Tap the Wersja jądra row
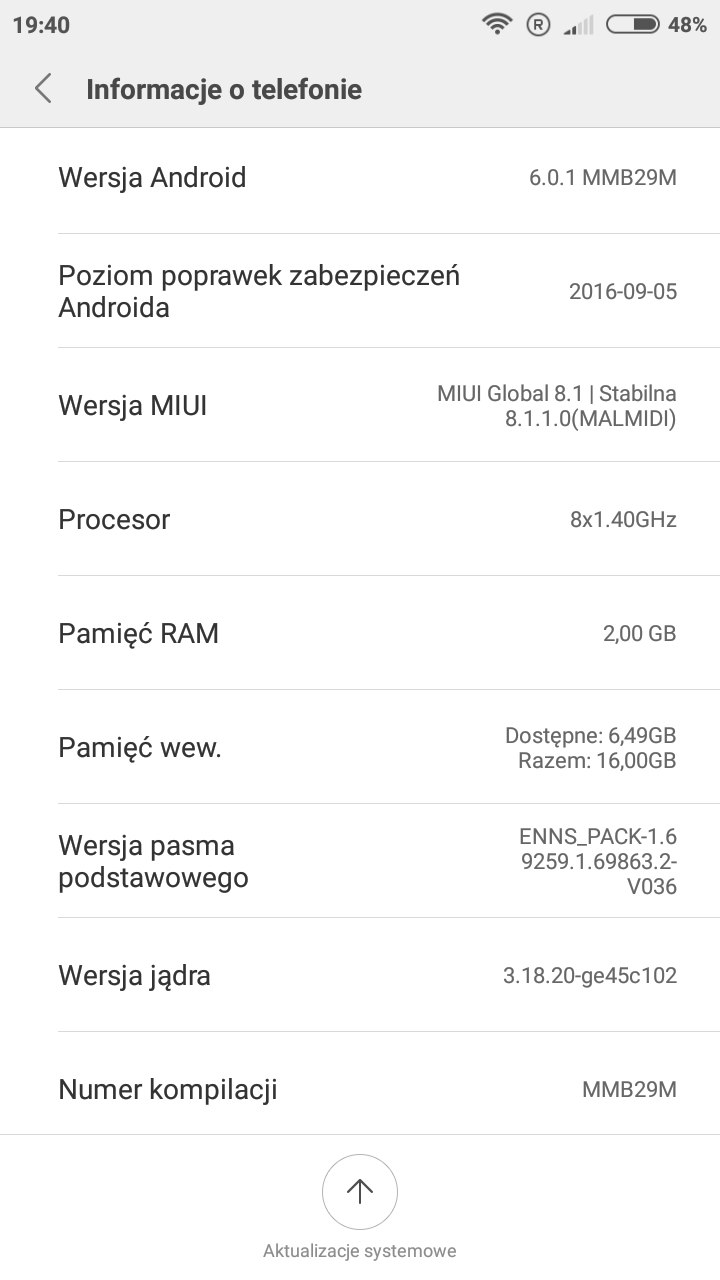This screenshot has height=1280, width=720. click(360, 975)
